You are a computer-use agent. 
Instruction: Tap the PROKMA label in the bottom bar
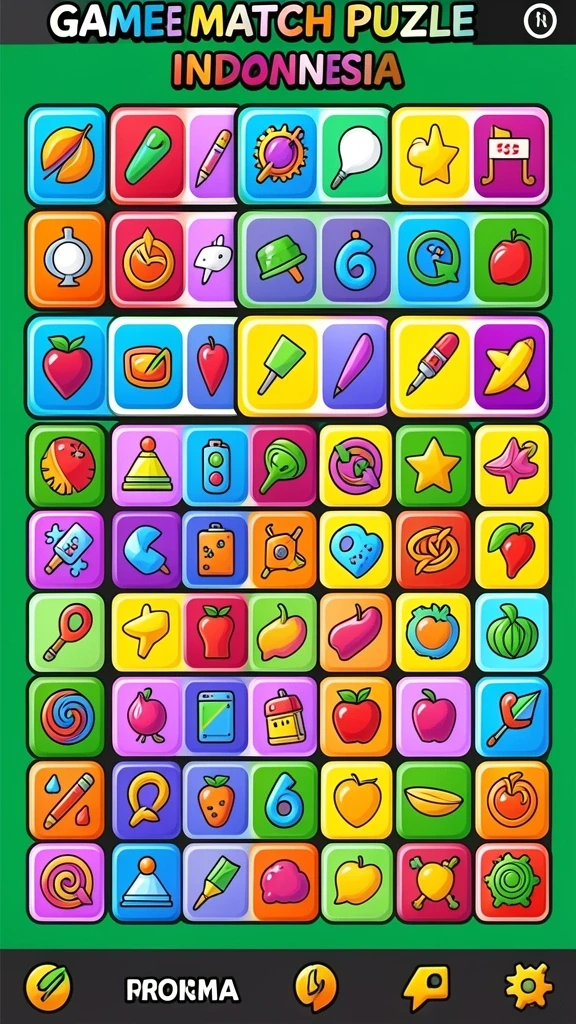(182, 990)
